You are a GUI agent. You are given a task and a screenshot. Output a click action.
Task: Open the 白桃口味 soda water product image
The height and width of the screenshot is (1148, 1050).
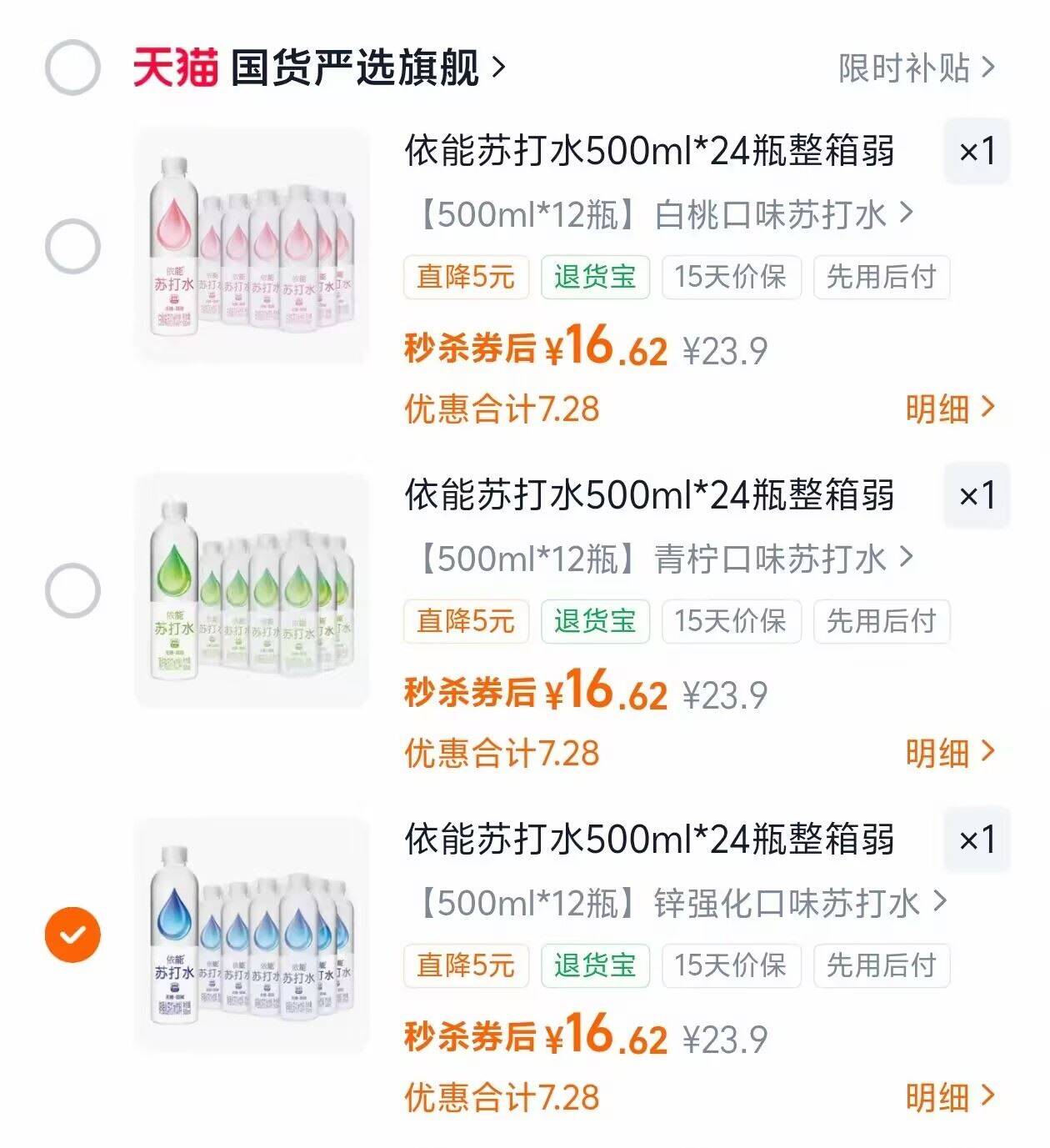click(251, 246)
